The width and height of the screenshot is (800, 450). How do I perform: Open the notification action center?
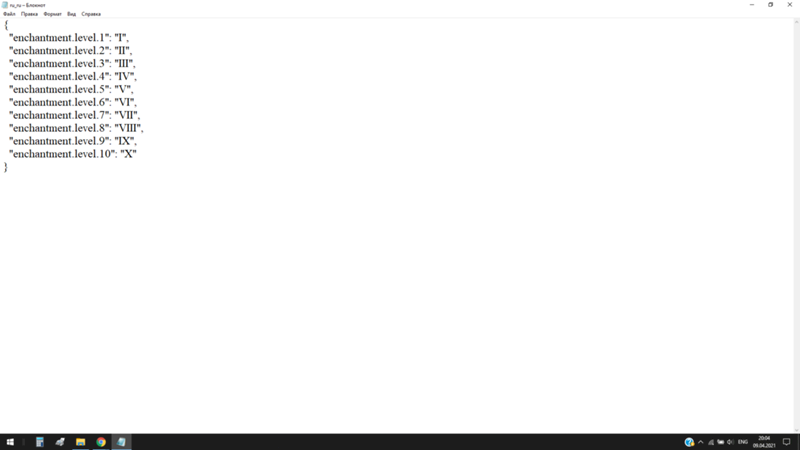click(786, 442)
